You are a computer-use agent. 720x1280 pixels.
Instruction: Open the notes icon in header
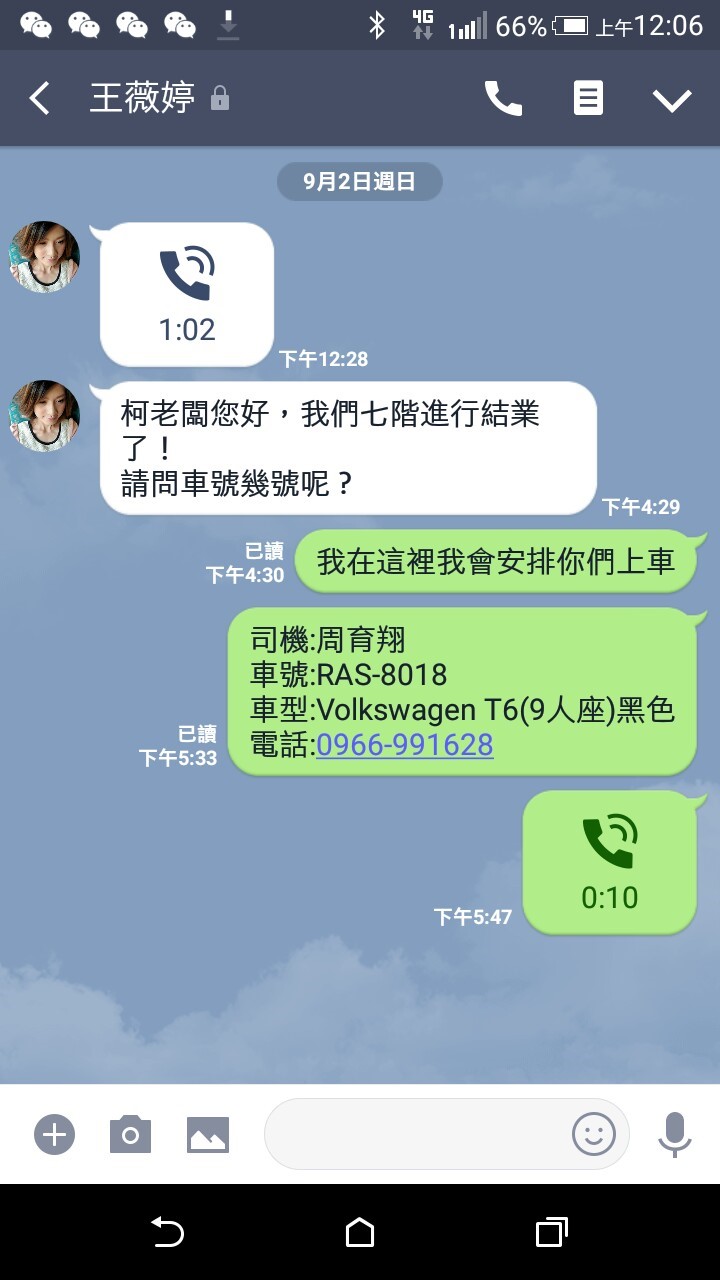click(588, 98)
